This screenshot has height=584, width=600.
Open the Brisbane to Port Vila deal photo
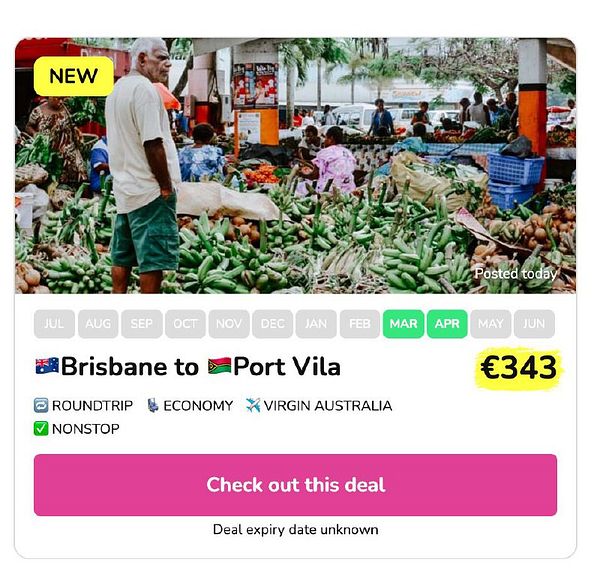click(x=295, y=166)
